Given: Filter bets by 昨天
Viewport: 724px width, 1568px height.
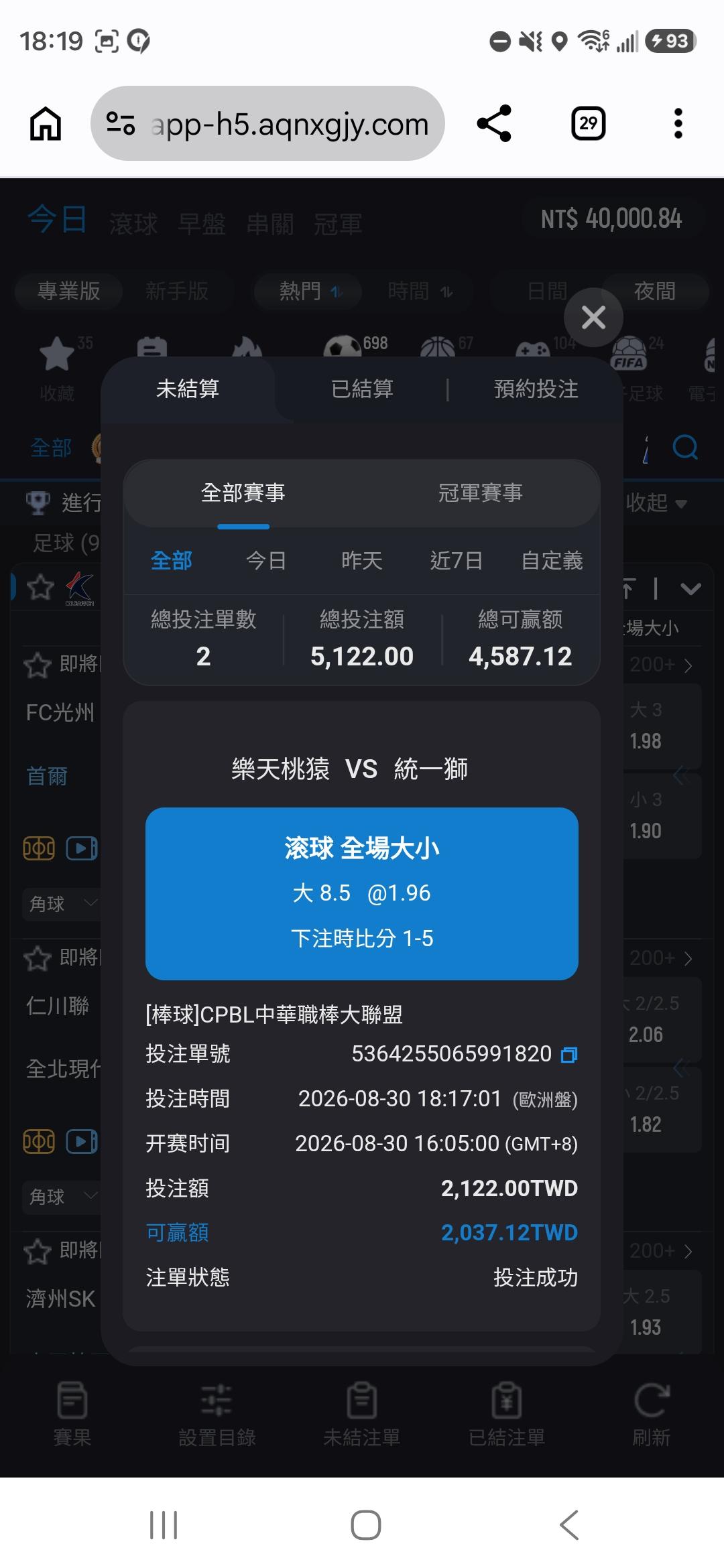Looking at the screenshot, I should point(362,560).
